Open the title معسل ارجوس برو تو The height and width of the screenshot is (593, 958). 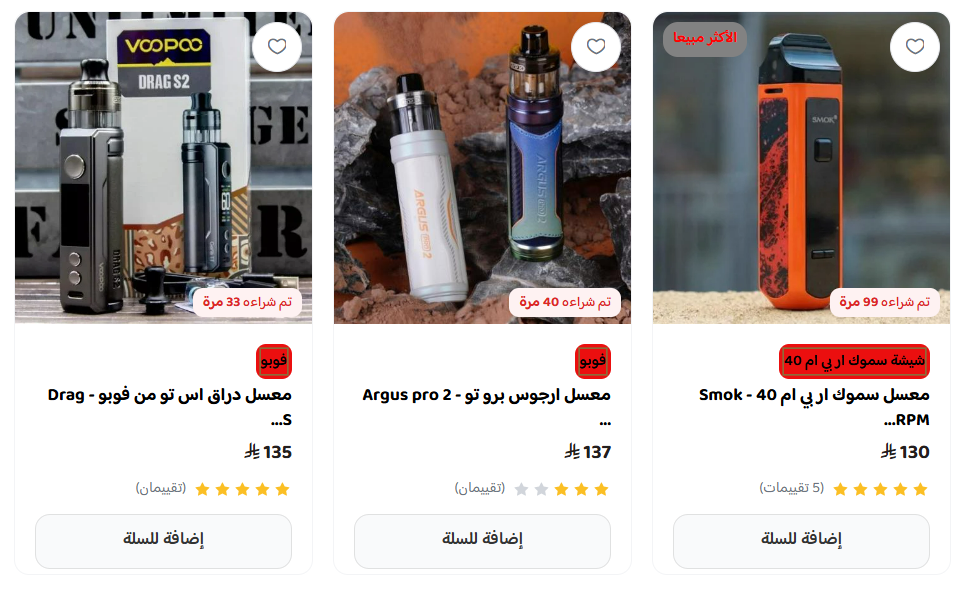coord(486,395)
